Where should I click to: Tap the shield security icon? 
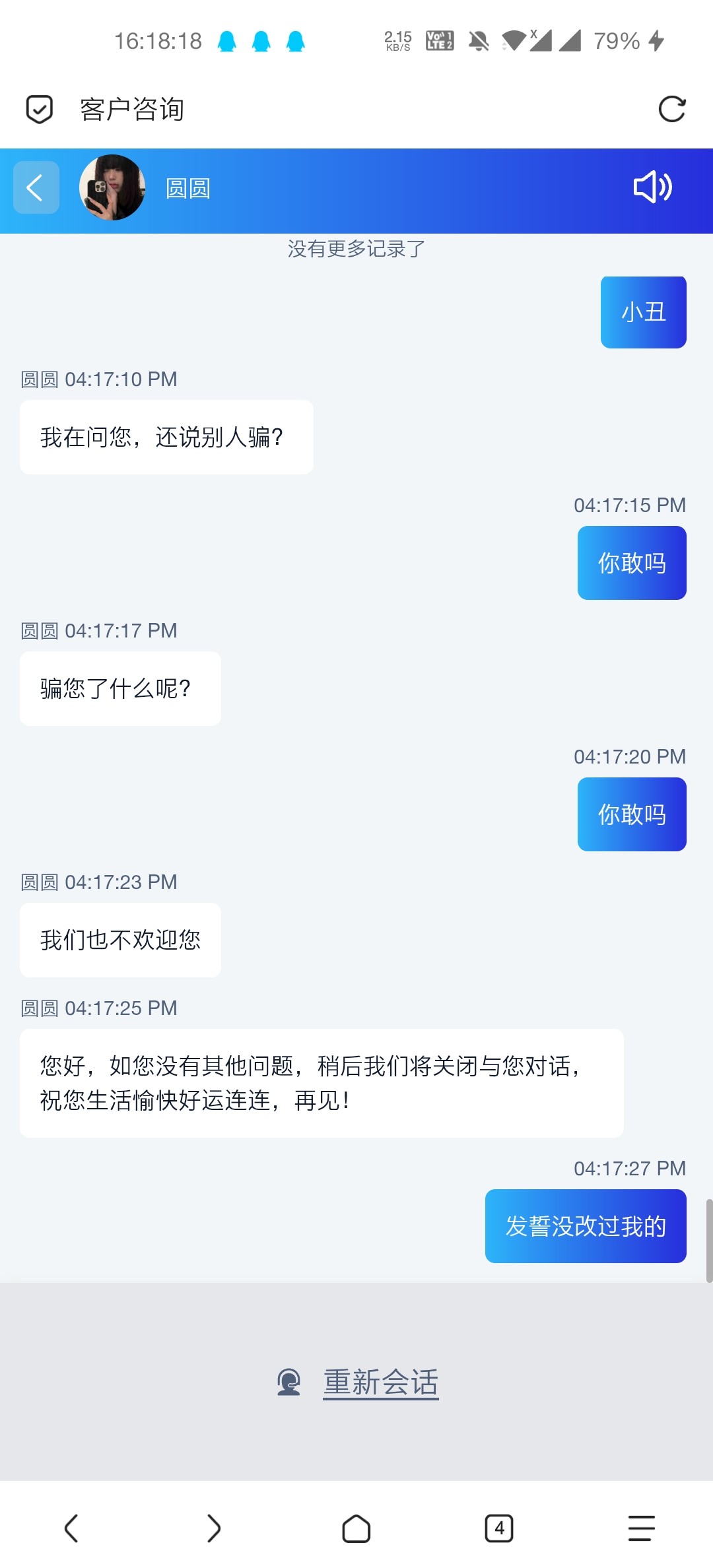click(39, 109)
